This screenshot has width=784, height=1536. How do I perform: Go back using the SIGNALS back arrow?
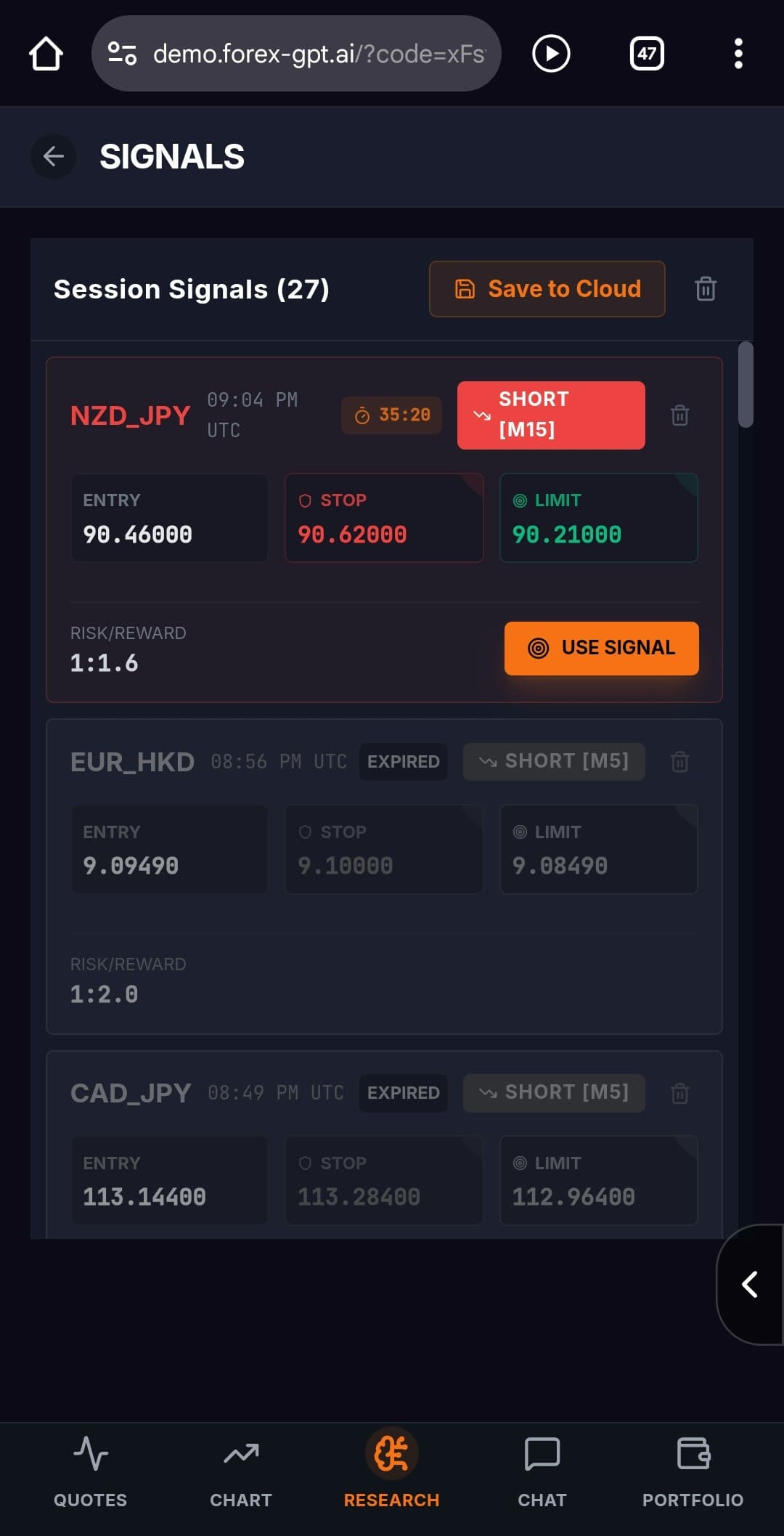[54, 156]
